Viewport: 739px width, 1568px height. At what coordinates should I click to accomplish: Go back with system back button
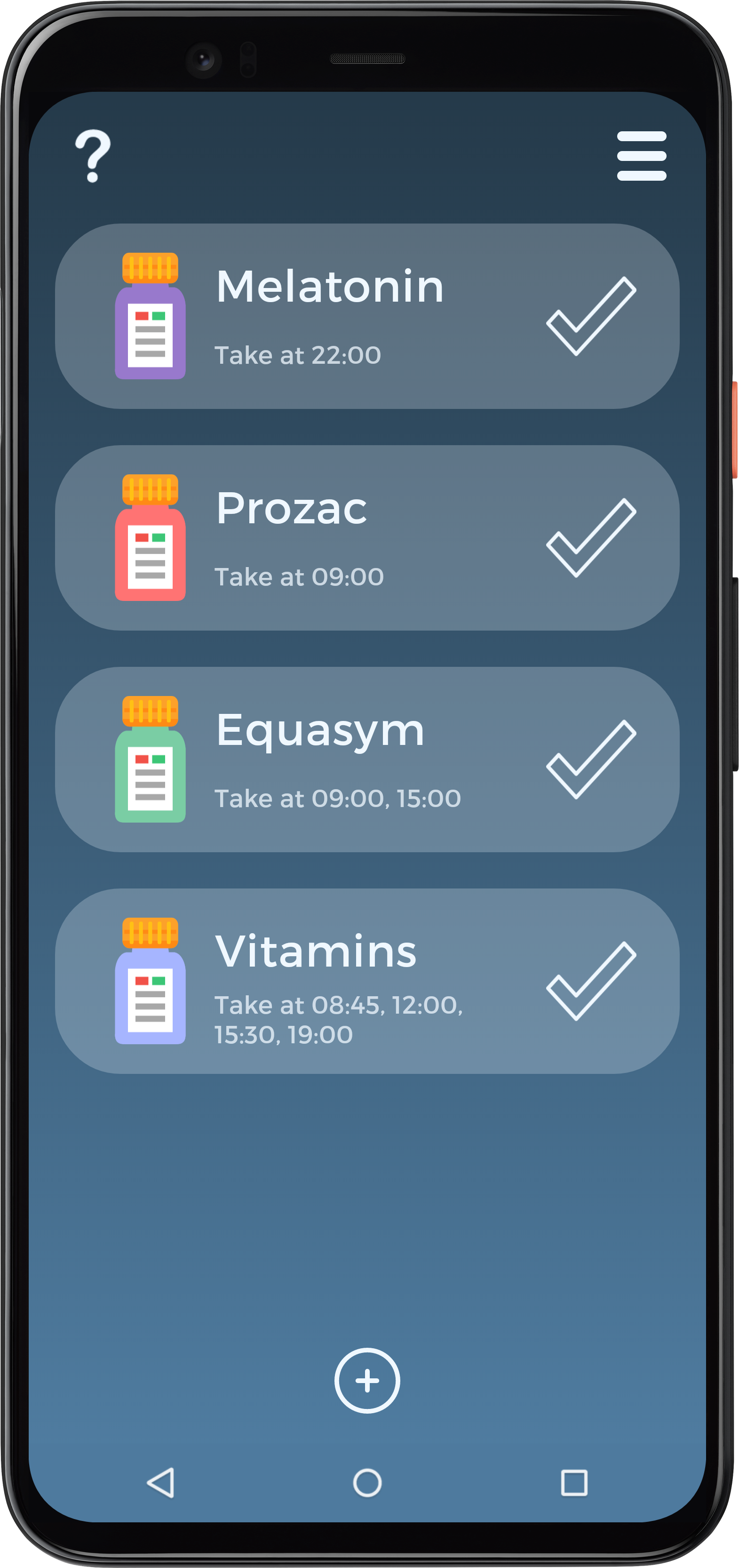[x=161, y=1482]
